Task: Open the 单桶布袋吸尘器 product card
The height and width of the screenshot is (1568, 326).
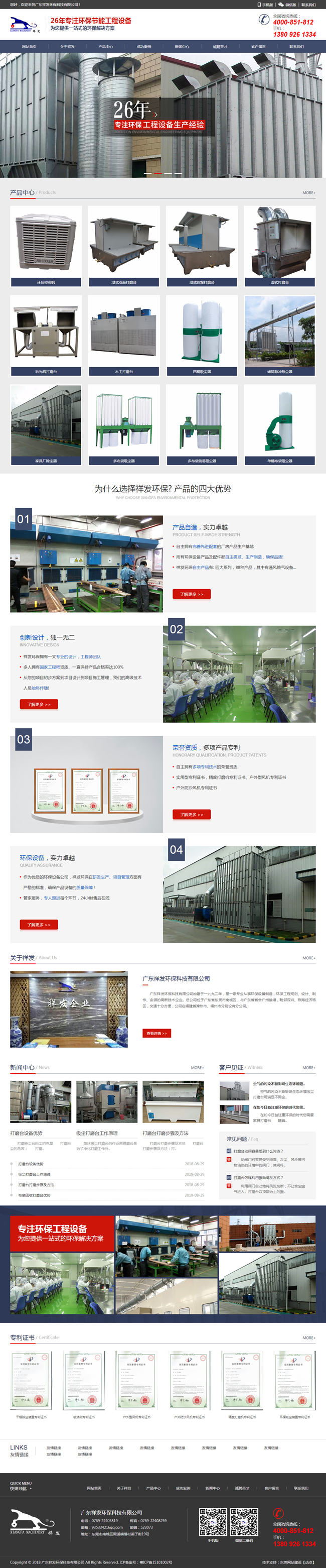Action: (280, 424)
